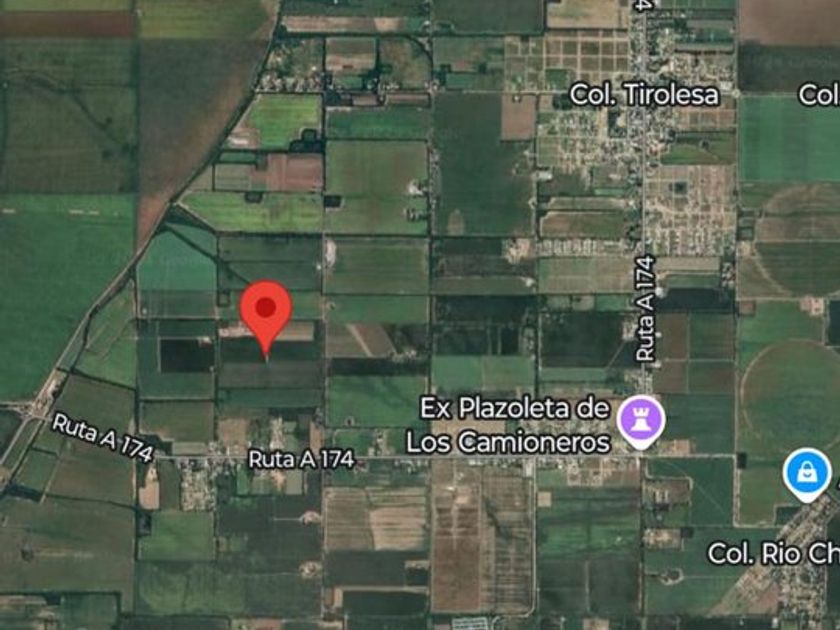Tap the red dropped location pin
The image size is (840, 630).
coord(266,317)
